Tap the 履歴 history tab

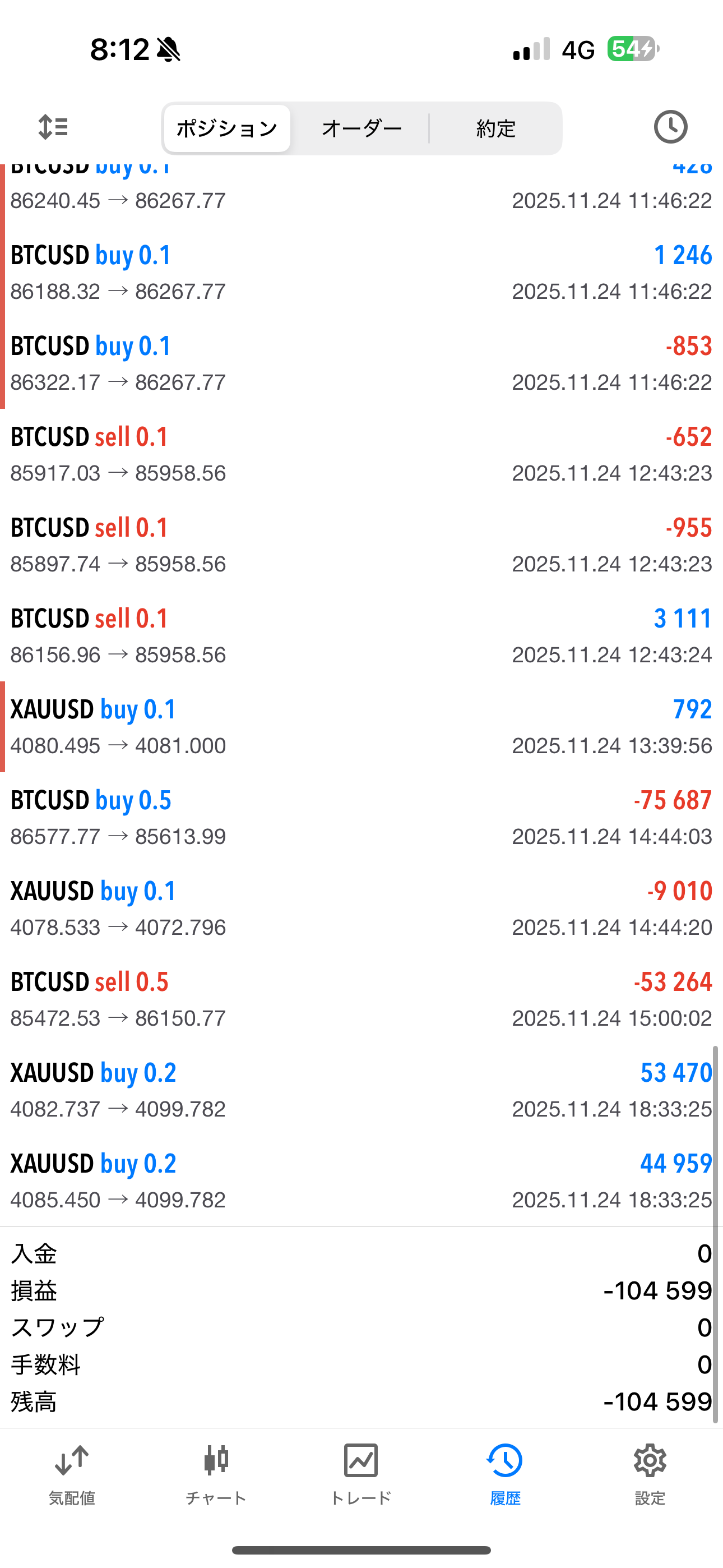coord(505,1469)
